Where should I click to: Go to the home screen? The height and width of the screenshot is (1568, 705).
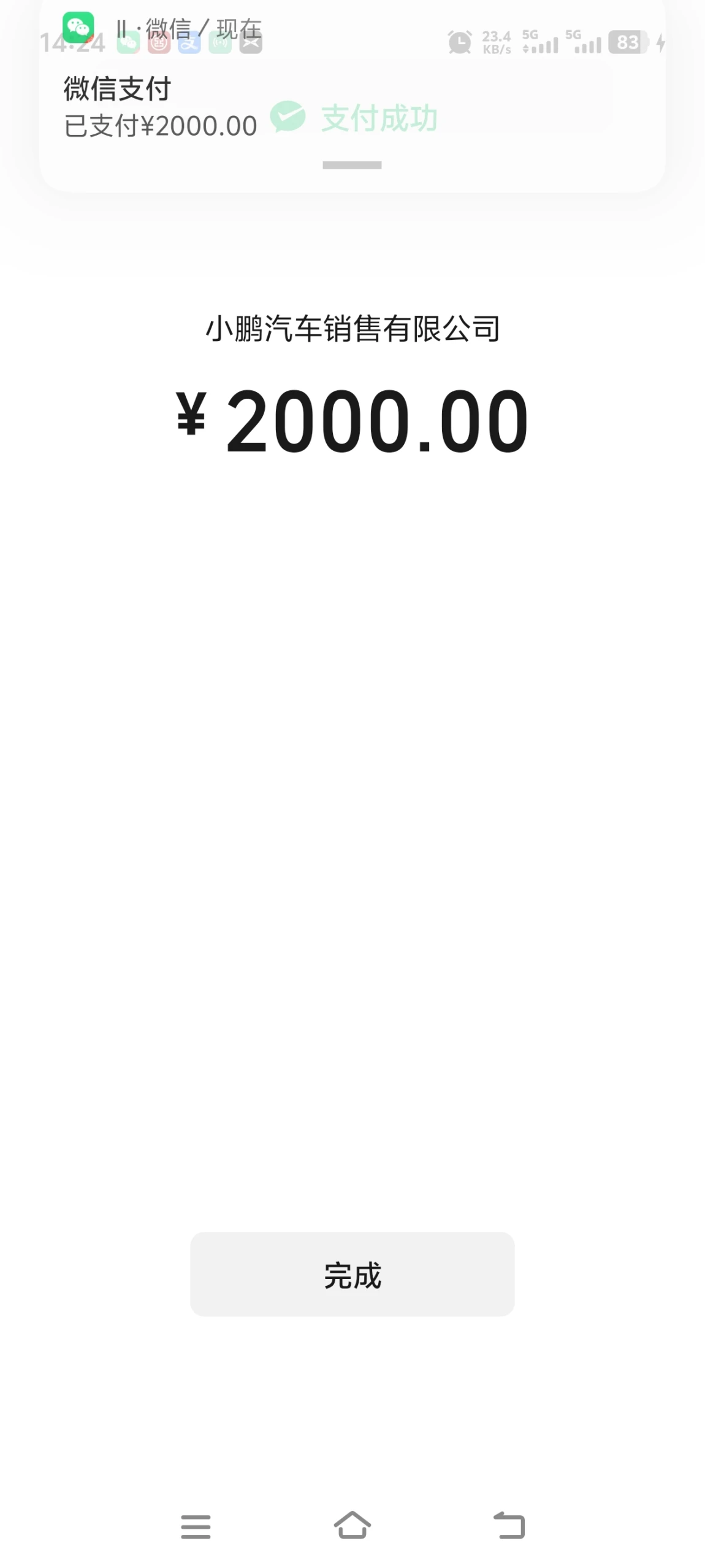[352, 1526]
